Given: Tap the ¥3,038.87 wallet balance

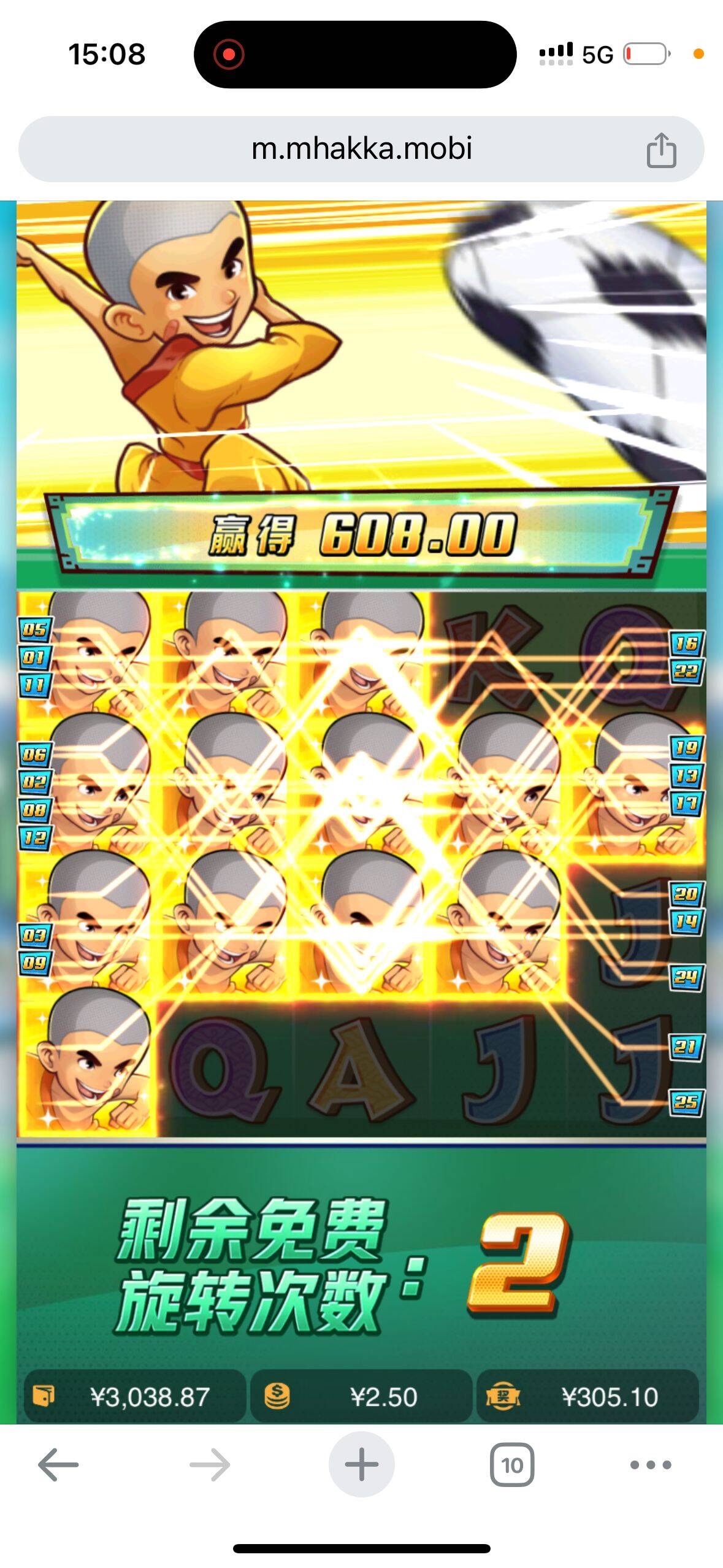Looking at the screenshot, I should click(x=135, y=1397).
